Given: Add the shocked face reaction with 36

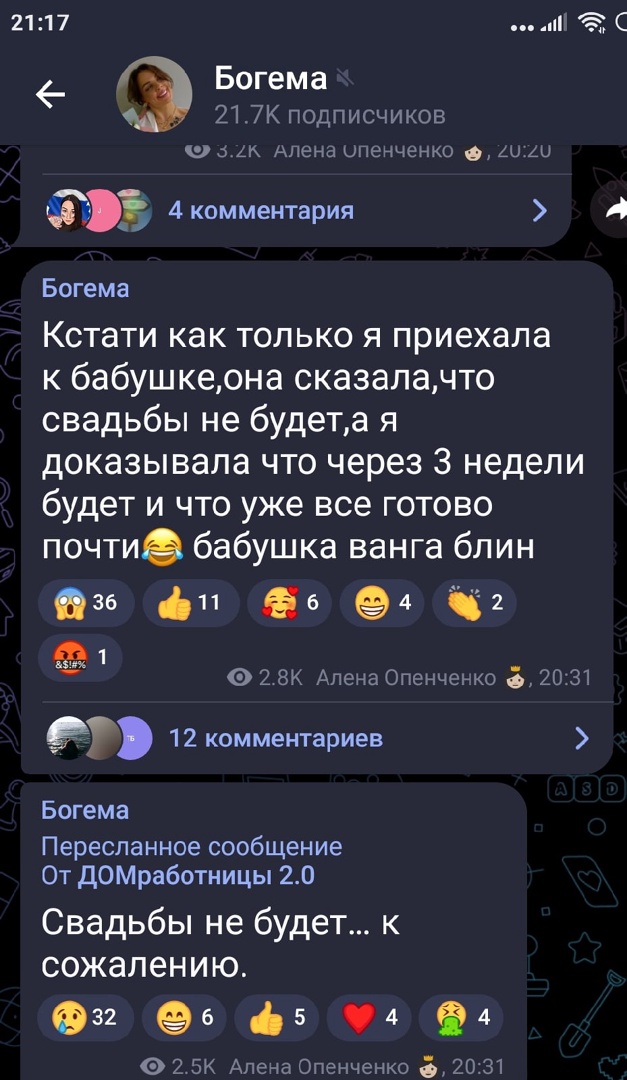Looking at the screenshot, I should coord(87,603).
